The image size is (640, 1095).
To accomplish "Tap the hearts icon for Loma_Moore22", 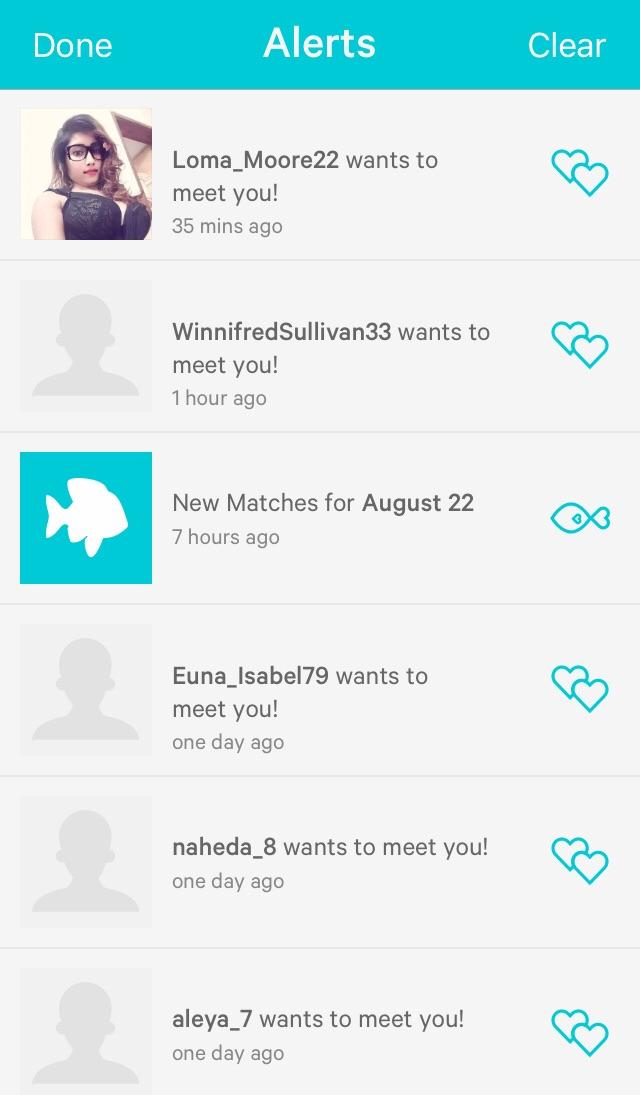I will (580, 173).
